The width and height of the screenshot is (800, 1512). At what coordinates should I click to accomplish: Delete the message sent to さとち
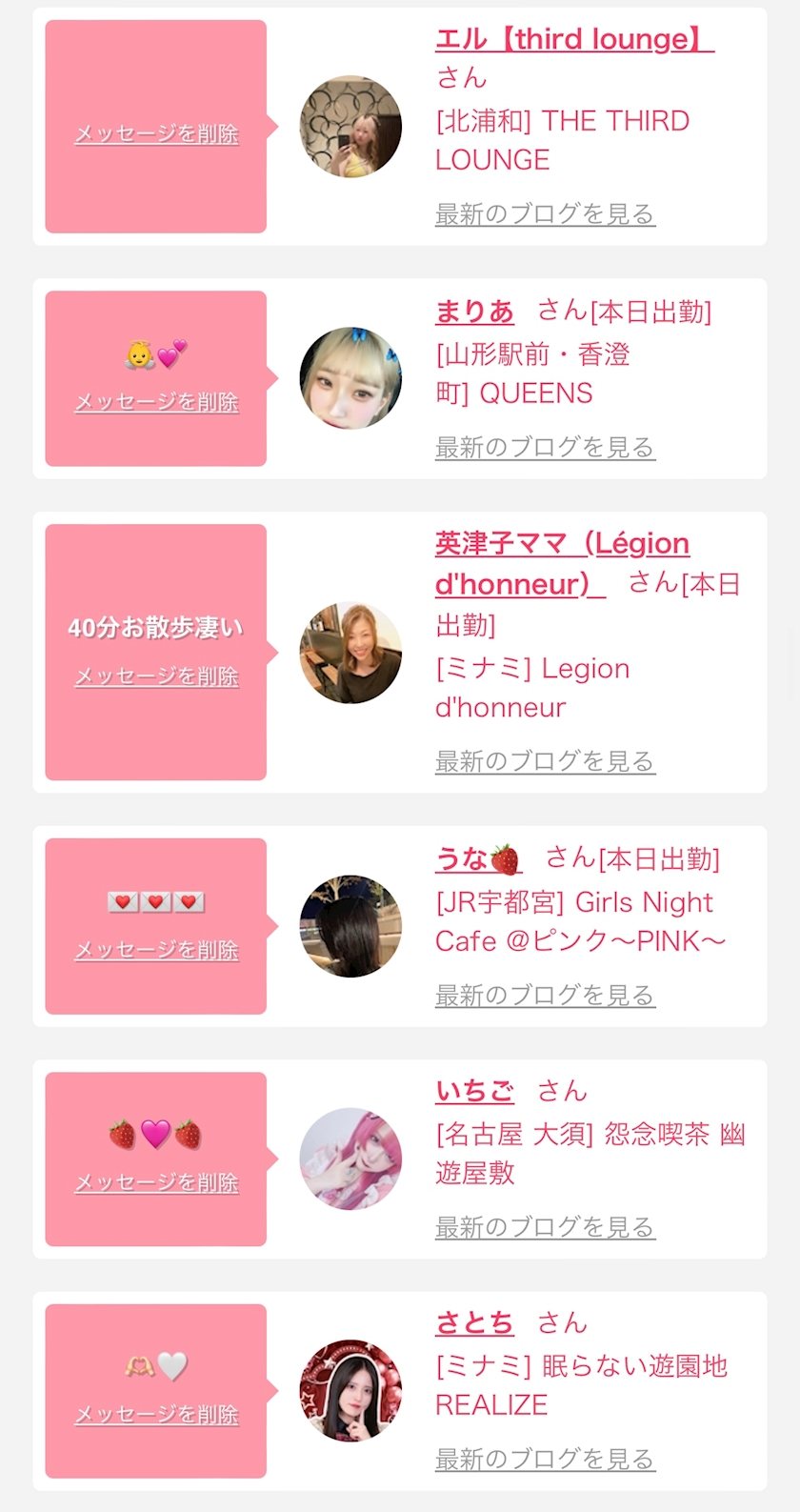(156, 1415)
